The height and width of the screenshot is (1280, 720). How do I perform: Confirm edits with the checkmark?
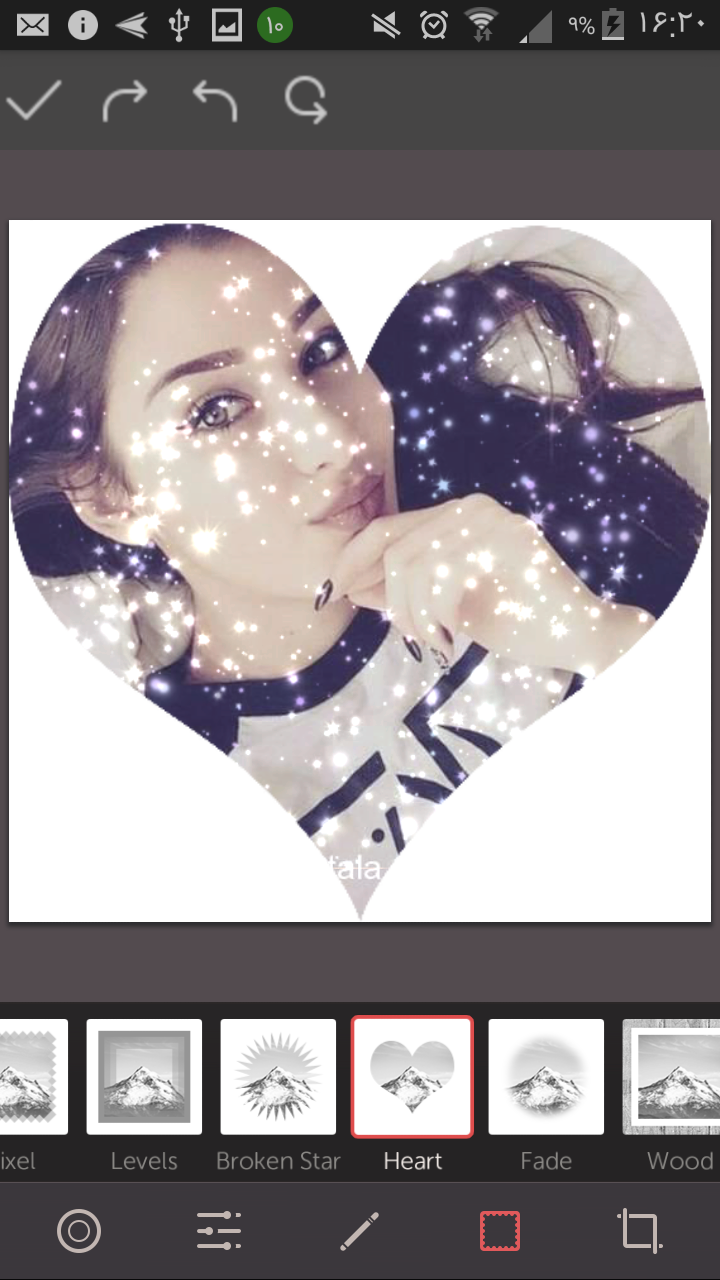click(x=35, y=101)
